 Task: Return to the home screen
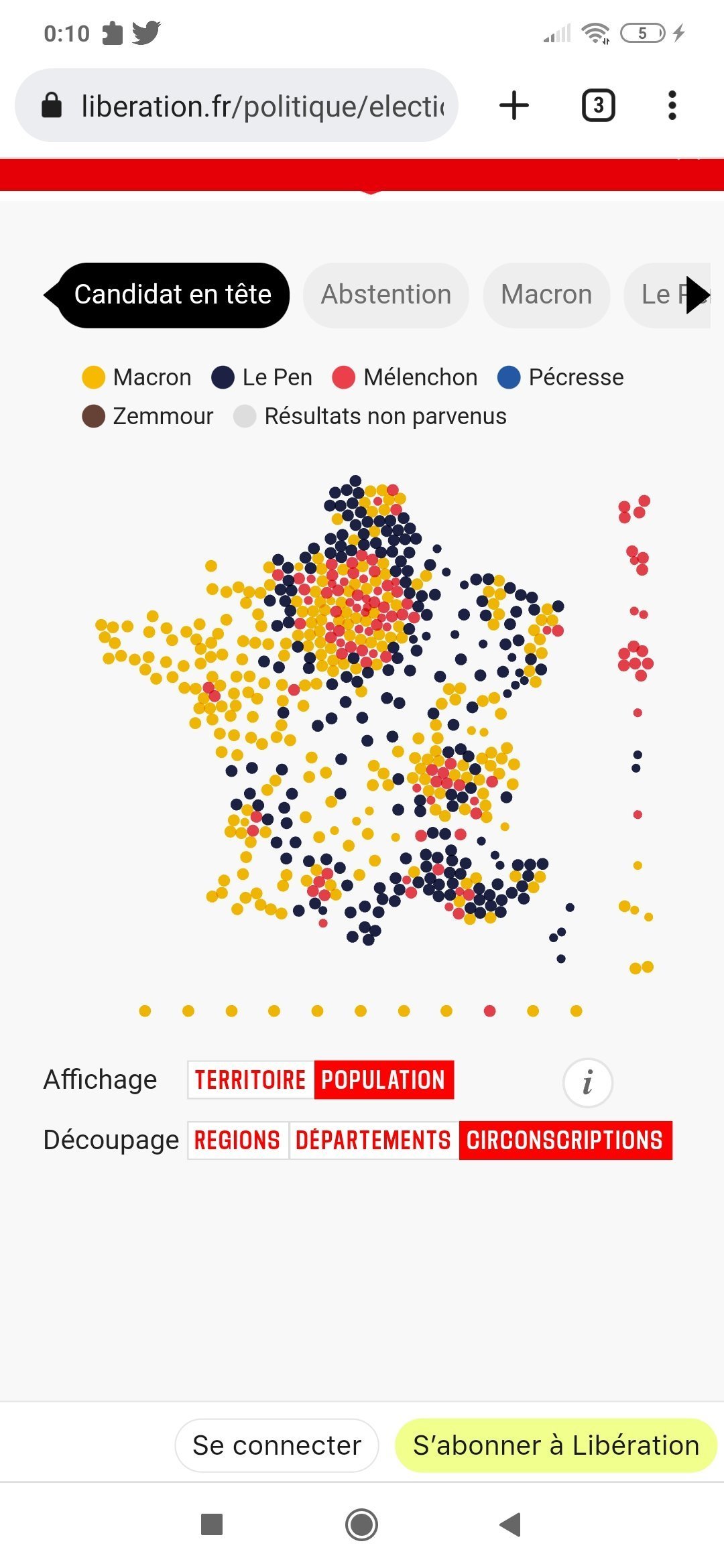(x=361, y=1525)
